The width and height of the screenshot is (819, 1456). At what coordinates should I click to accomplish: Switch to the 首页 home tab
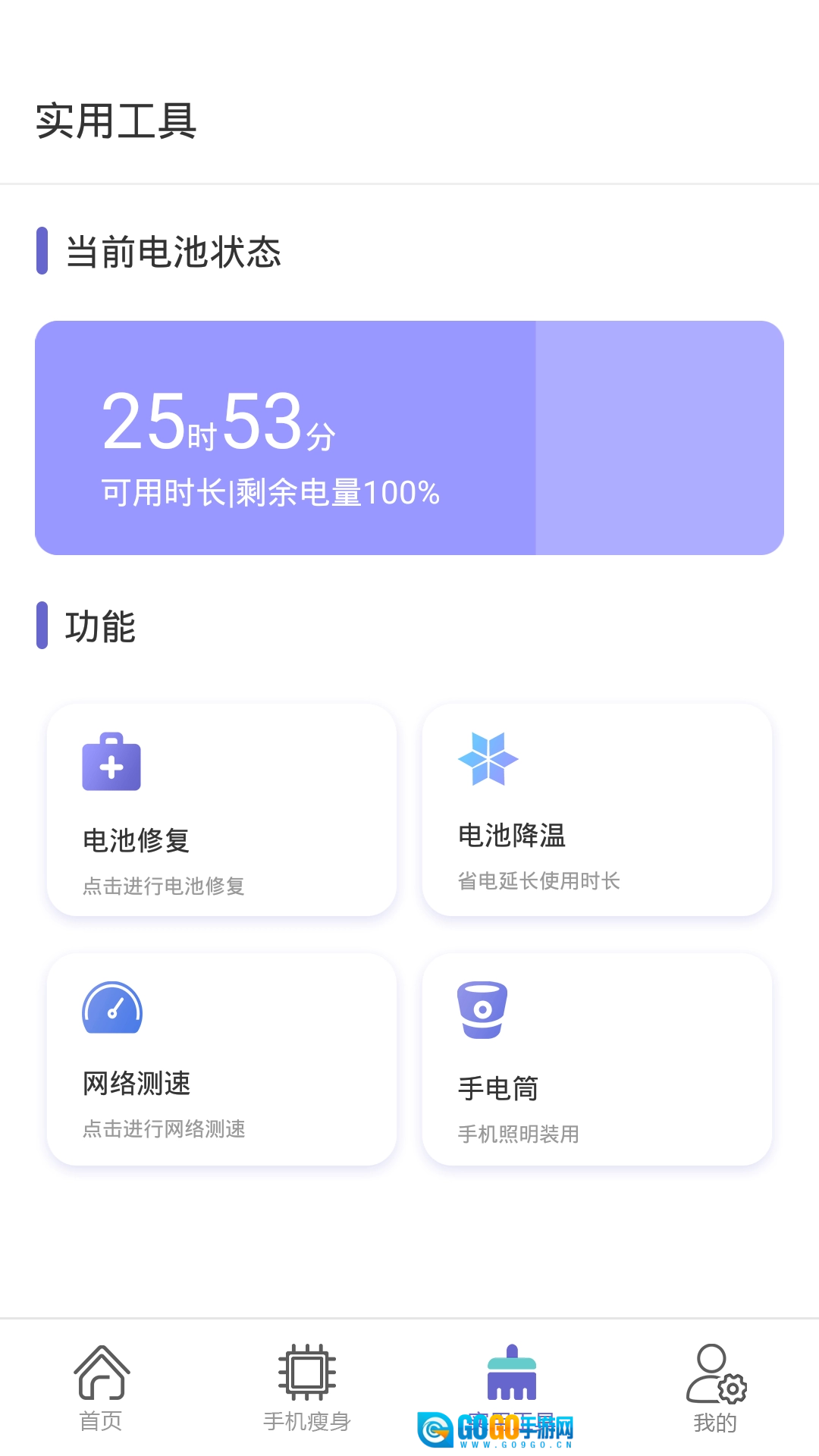coord(102,1388)
